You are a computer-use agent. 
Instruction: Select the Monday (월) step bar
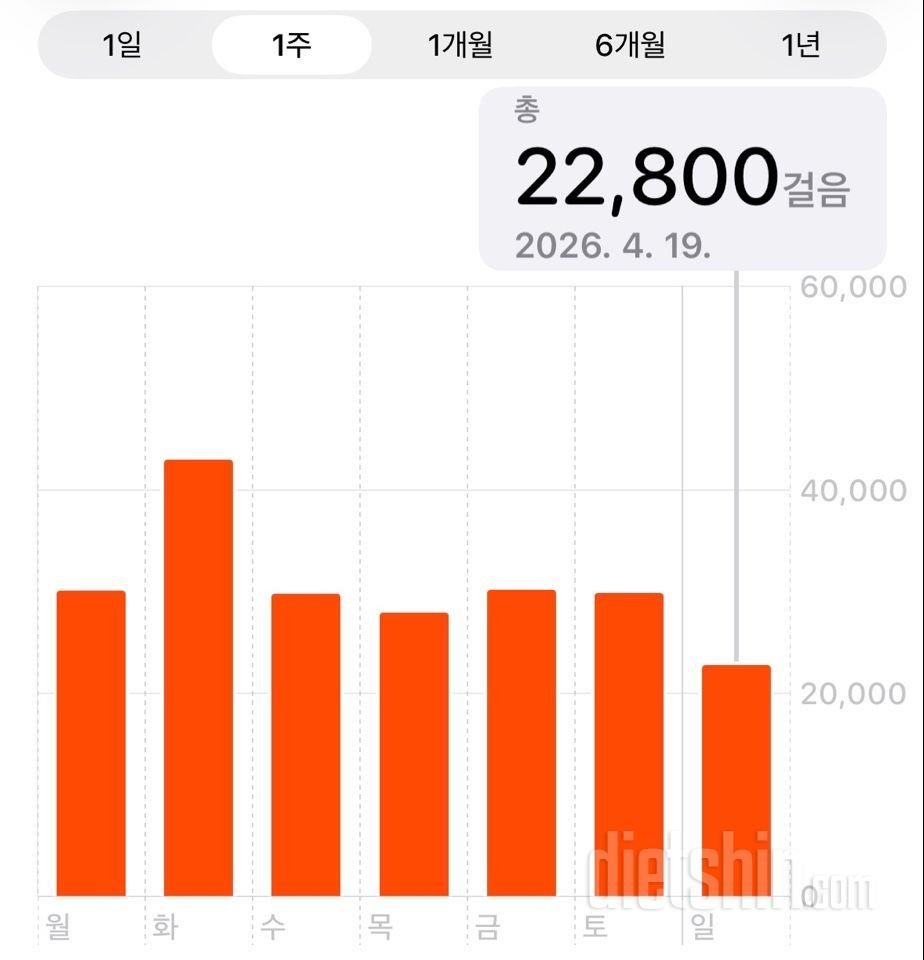coord(89,750)
